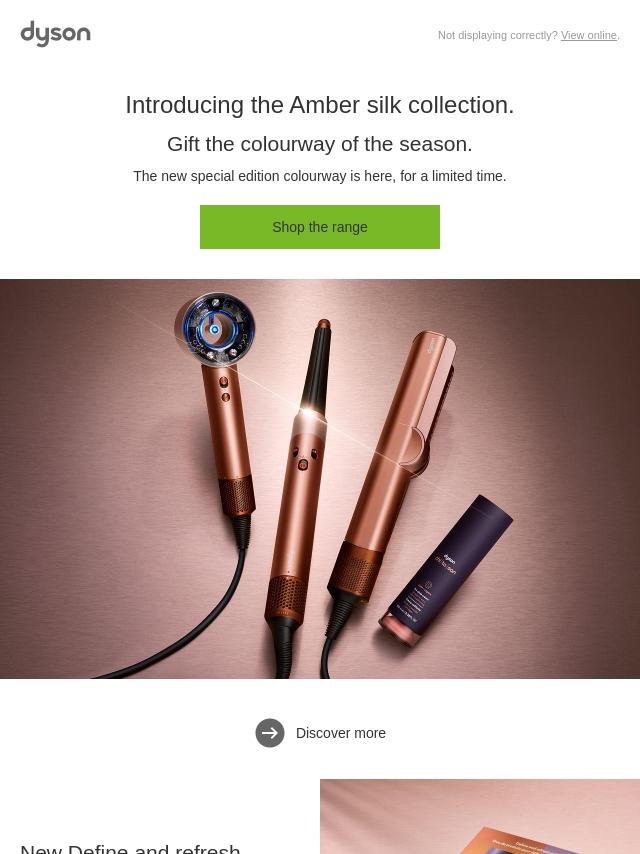Open the View online link

(x=588, y=35)
